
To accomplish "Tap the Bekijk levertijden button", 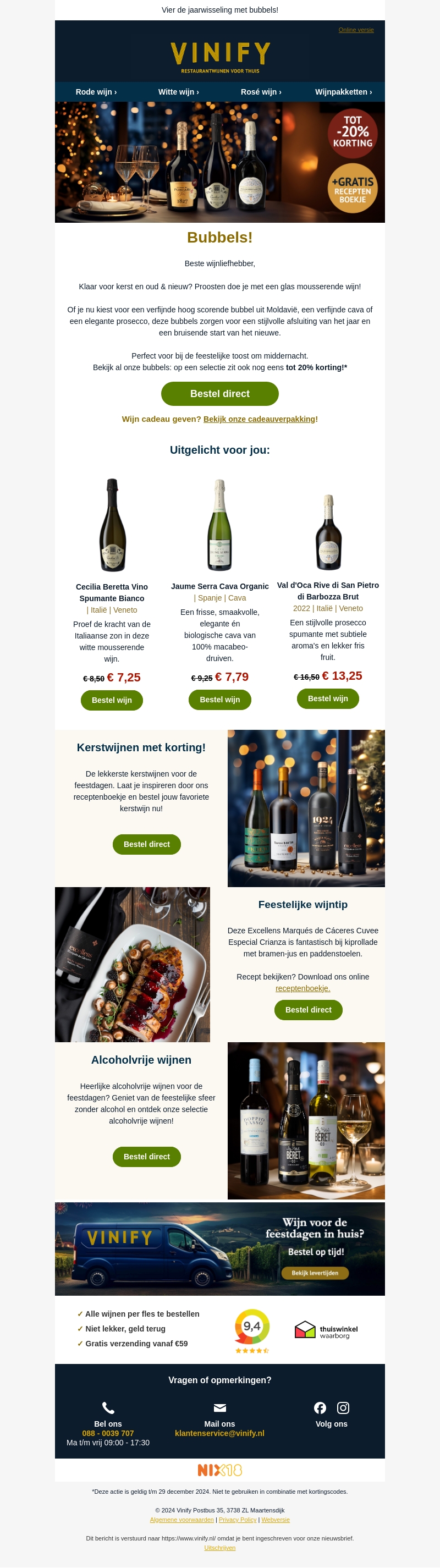I will tap(315, 1273).
